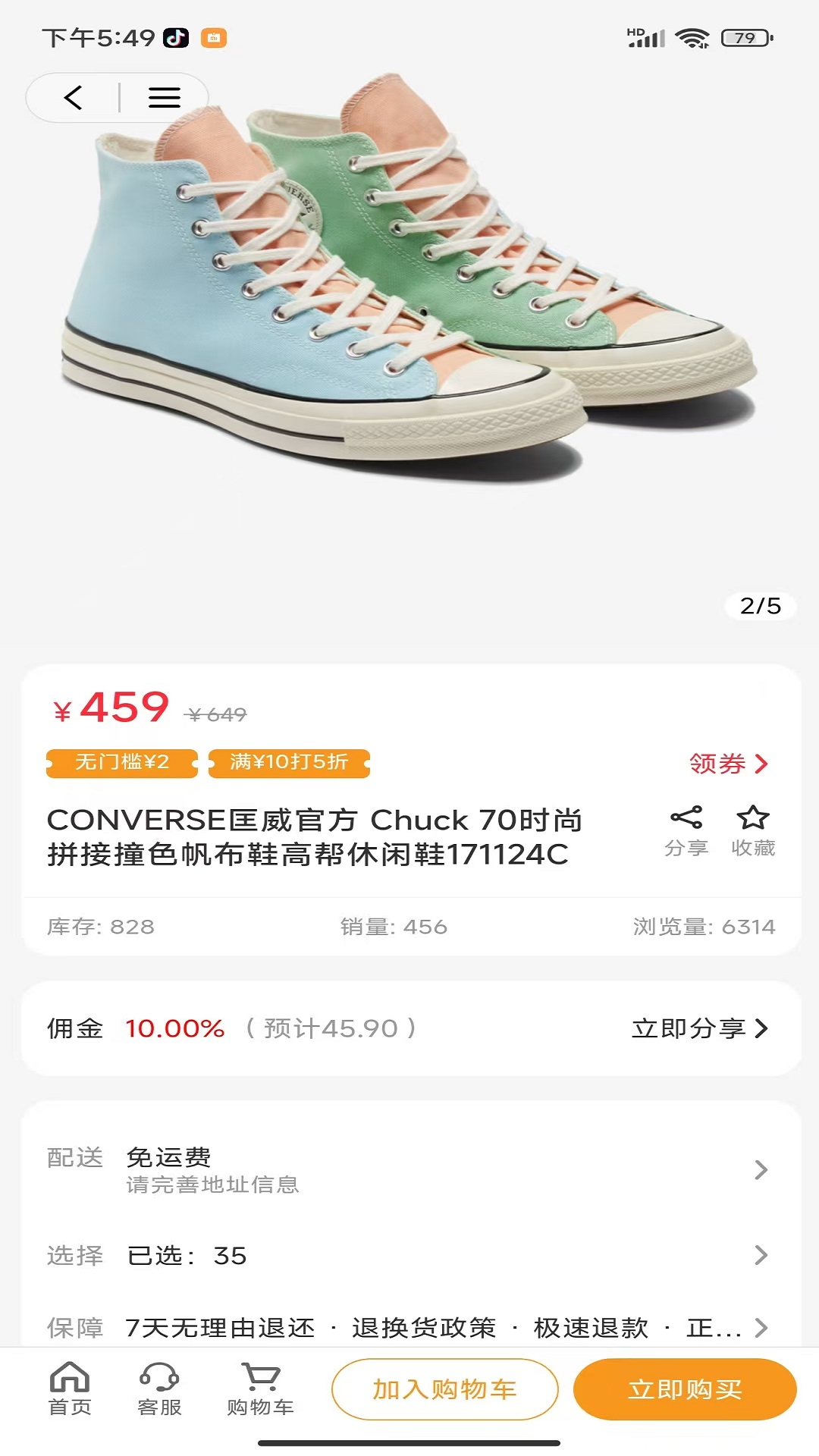This screenshot has height=1456, width=819.
Task: Tap 加入购物车 to add to cart
Action: 445,1389
